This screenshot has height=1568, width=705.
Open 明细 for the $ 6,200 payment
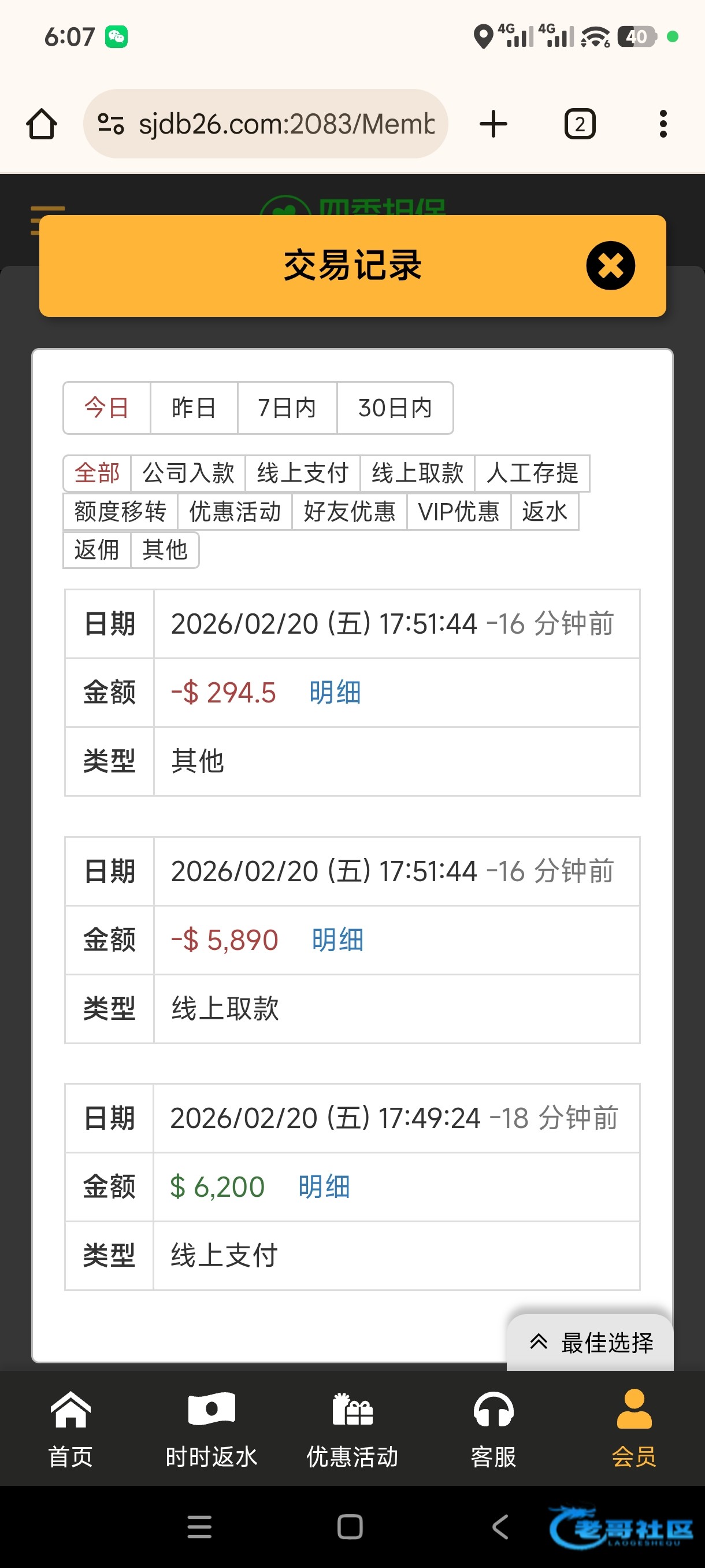click(x=324, y=1187)
